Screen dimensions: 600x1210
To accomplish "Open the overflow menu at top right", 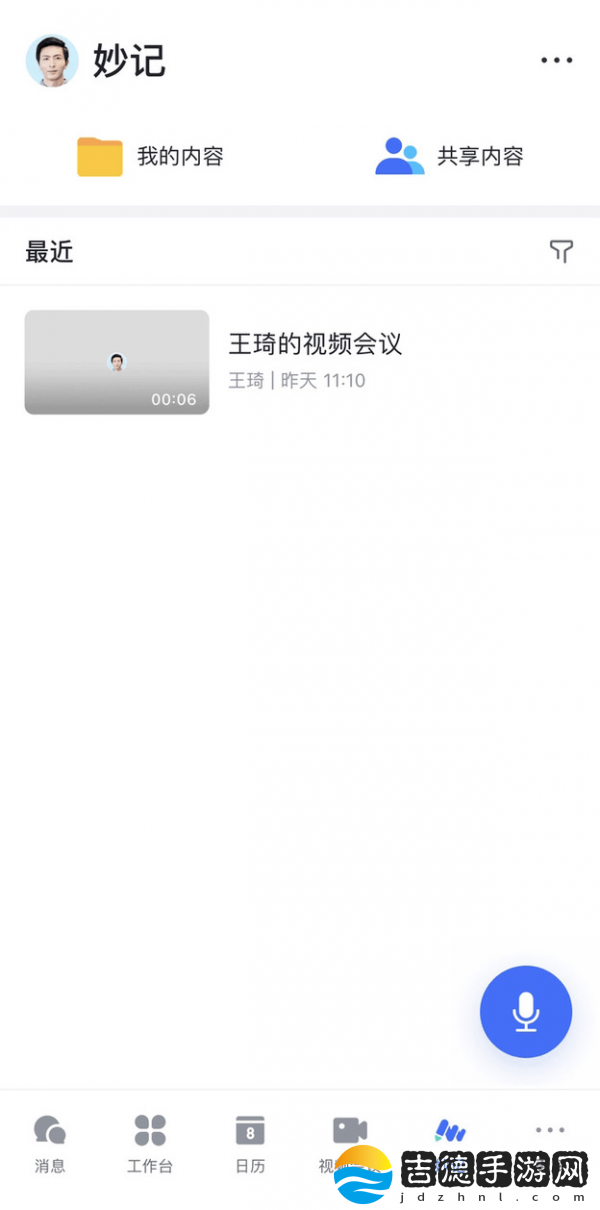I will pyautogui.click(x=557, y=60).
